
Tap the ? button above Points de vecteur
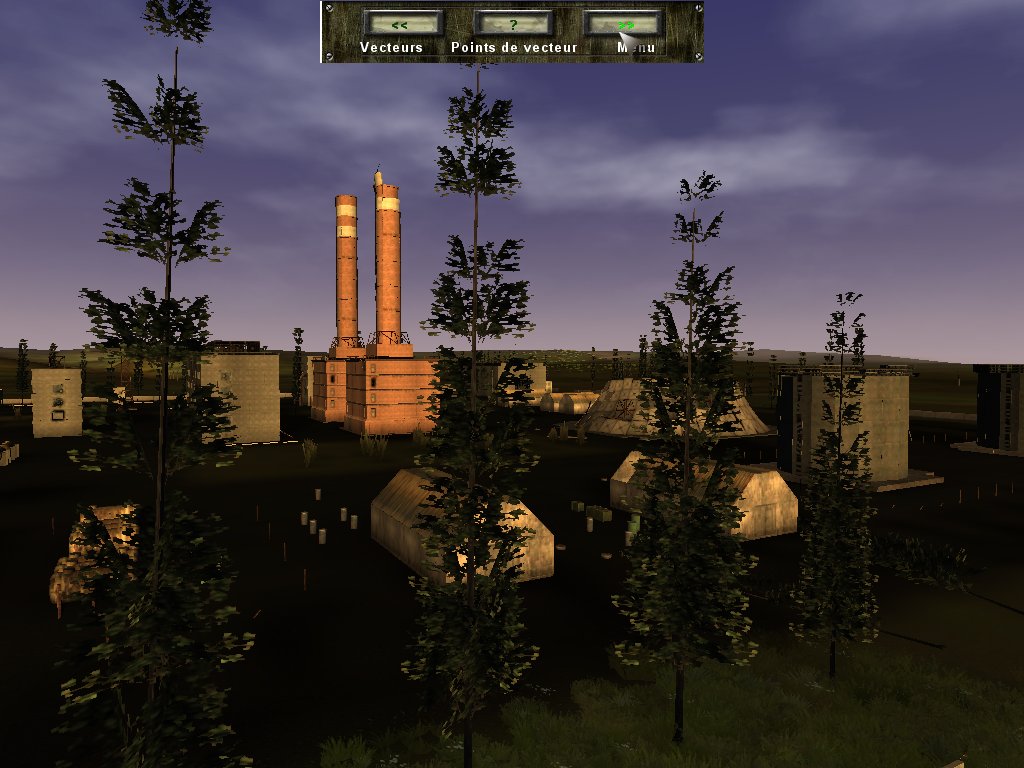513,23
